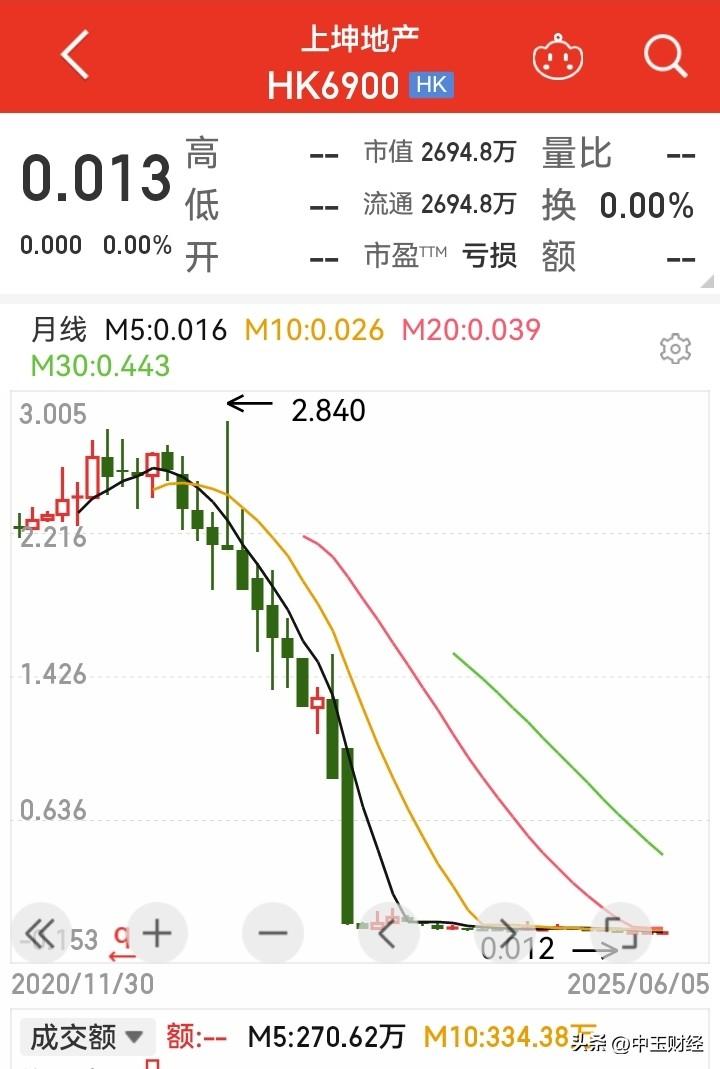The image size is (720, 1069).
Task: Click the 2020/11/30 start date label
Action: [x=83, y=984]
